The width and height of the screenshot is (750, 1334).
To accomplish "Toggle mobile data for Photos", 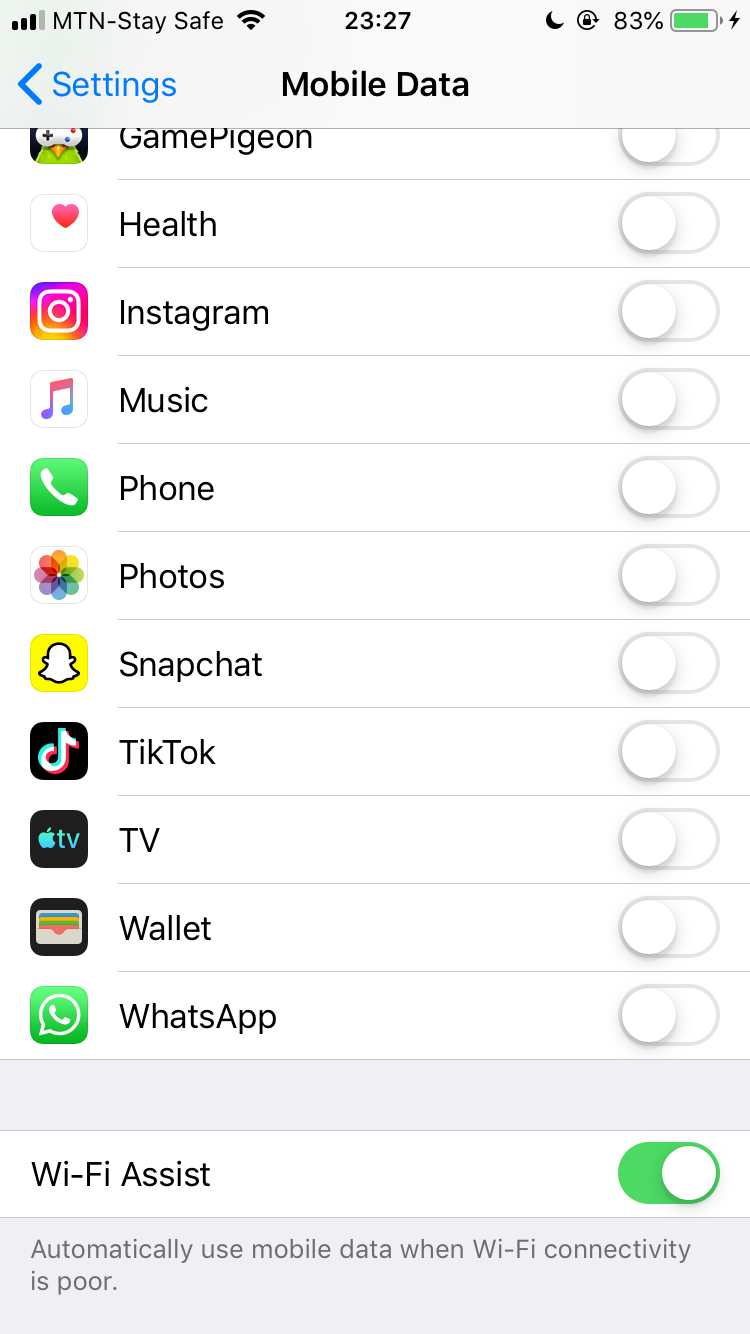I will (x=668, y=575).
